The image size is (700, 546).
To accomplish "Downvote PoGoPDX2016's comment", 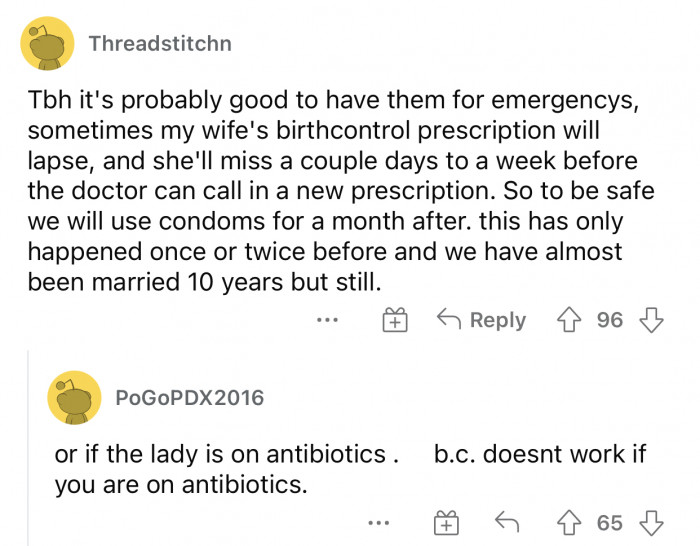I will point(651,523).
